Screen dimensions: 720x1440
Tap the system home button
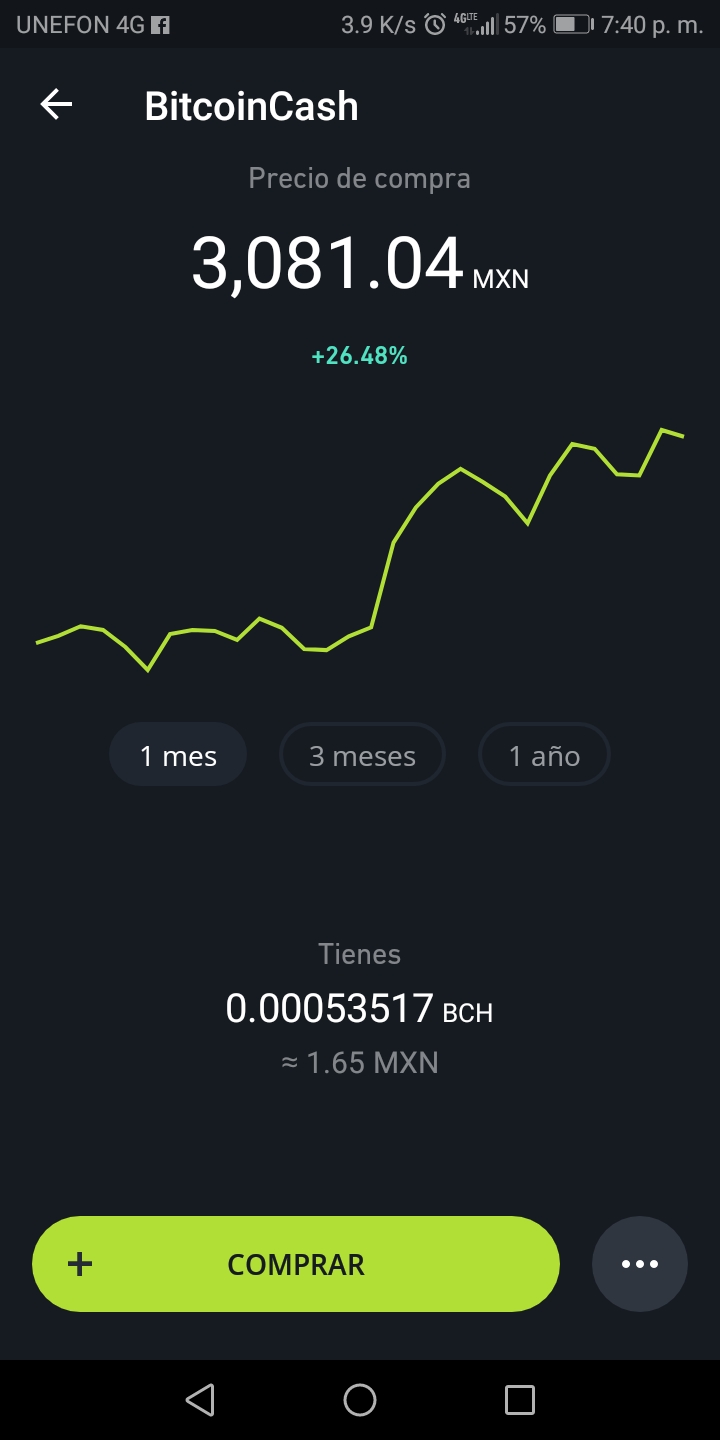(360, 1400)
